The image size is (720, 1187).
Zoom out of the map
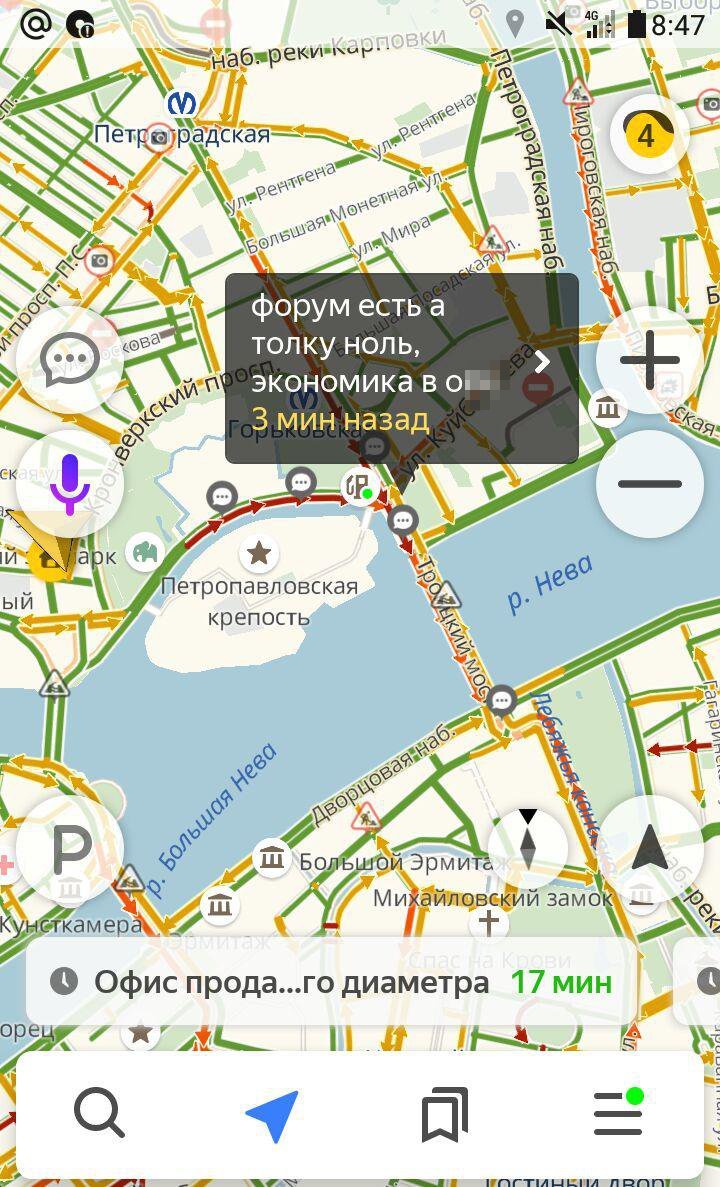[650, 484]
